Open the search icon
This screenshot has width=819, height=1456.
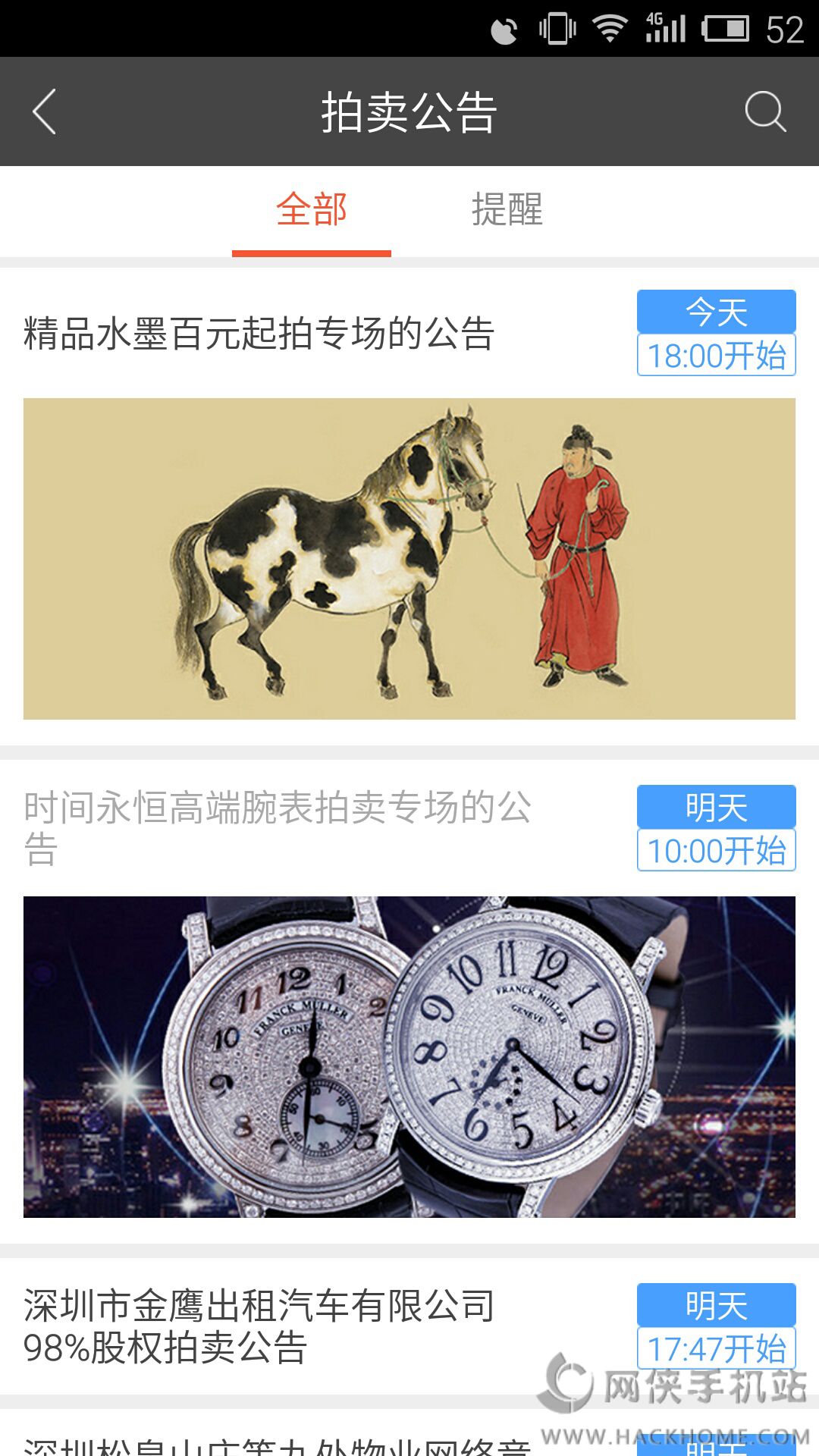(x=764, y=111)
